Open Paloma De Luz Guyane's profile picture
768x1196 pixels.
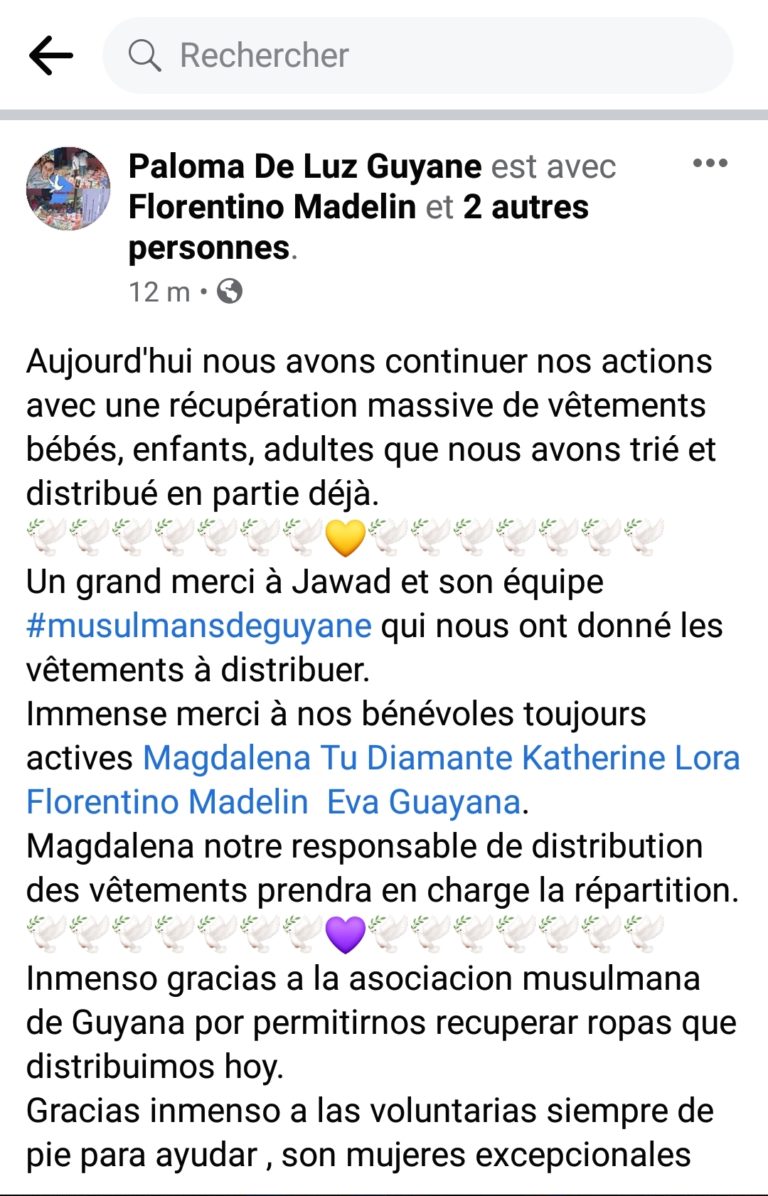(68, 188)
